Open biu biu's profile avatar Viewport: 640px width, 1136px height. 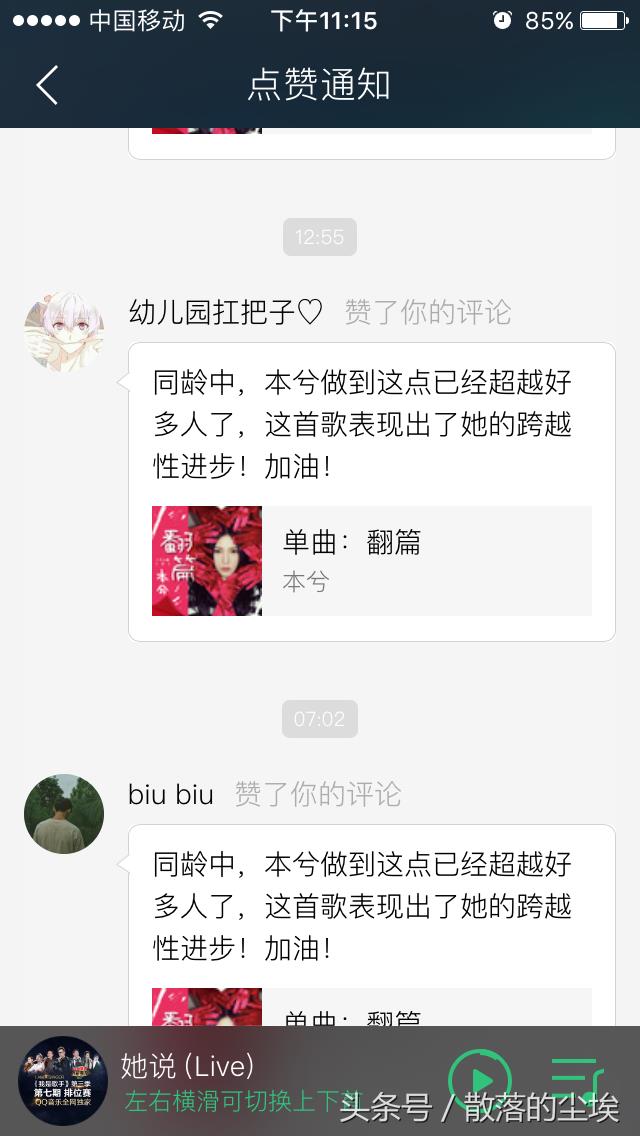(64, 813)
